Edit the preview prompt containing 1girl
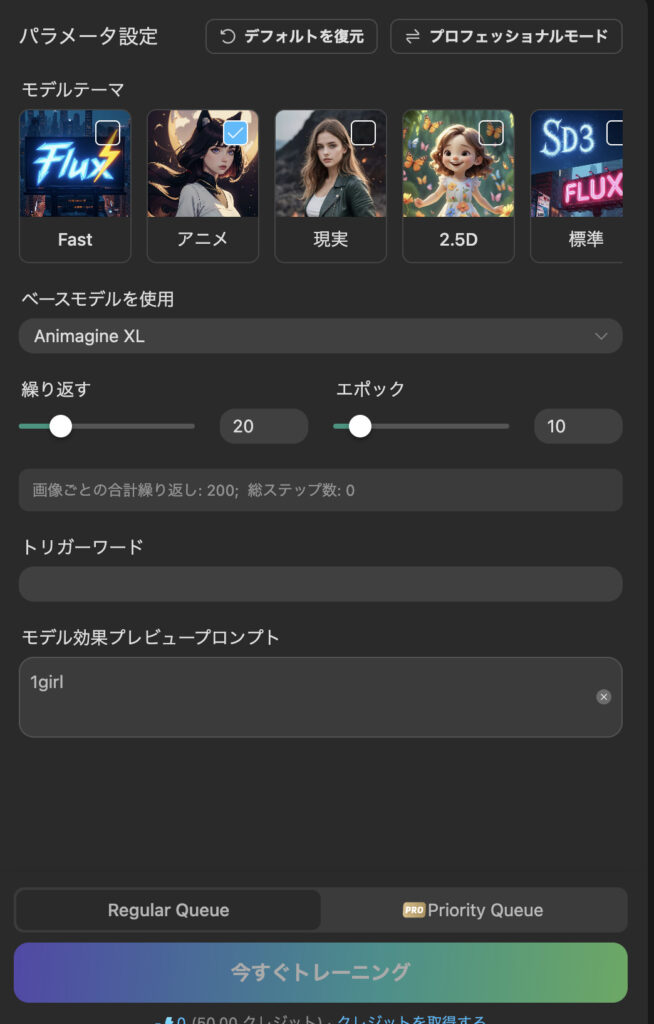 (x=300, y=697)
